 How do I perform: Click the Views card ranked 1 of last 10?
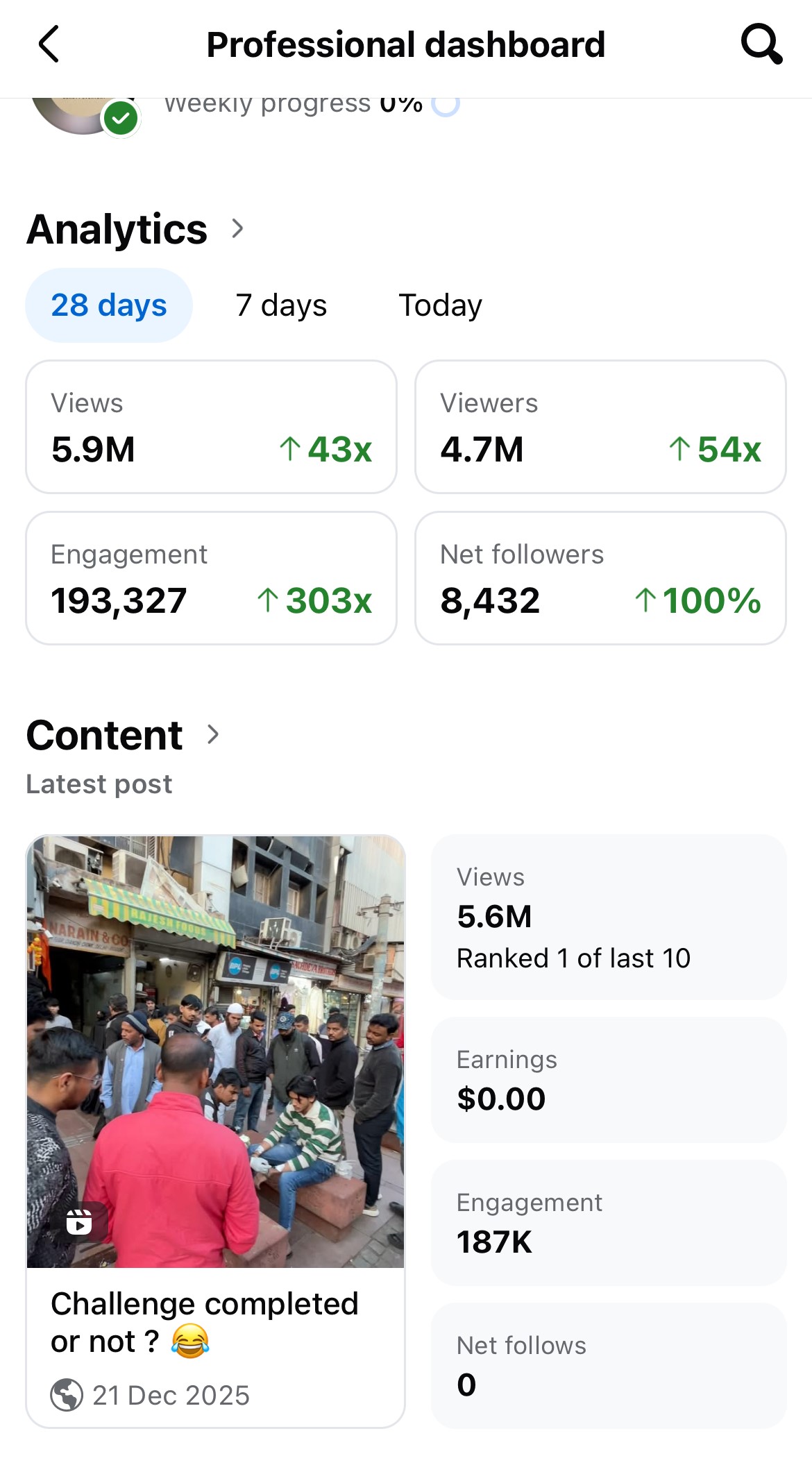(x=608, y=916)
